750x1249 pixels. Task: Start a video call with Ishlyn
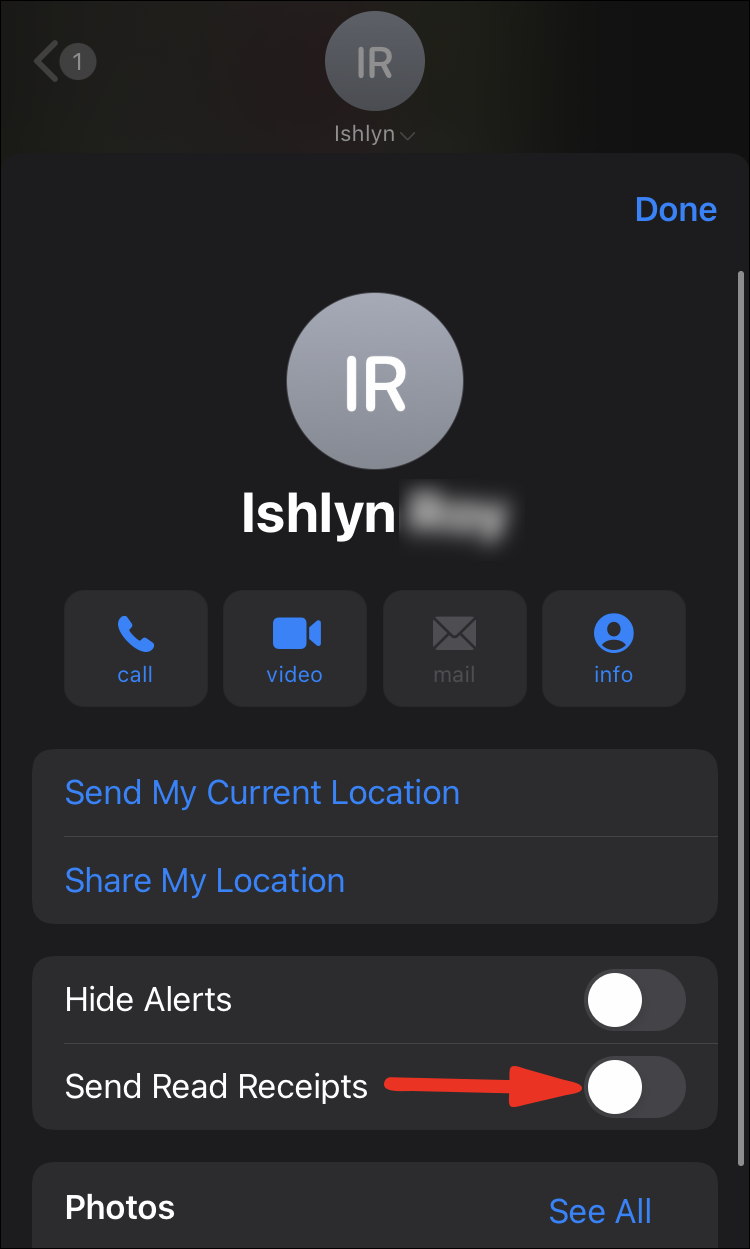295,648
